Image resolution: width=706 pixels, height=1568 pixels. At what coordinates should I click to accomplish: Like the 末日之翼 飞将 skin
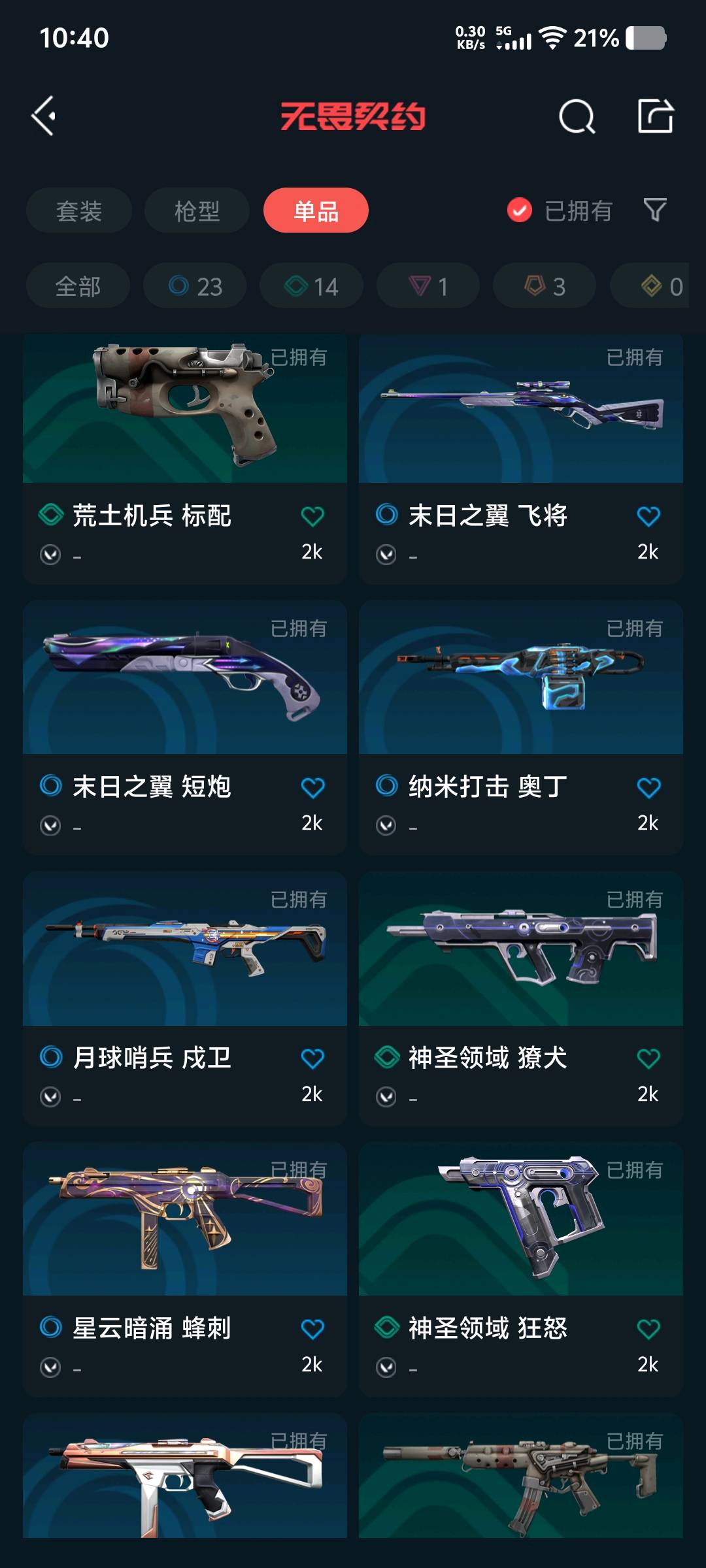pyautogui.click(x=648, y=517)
